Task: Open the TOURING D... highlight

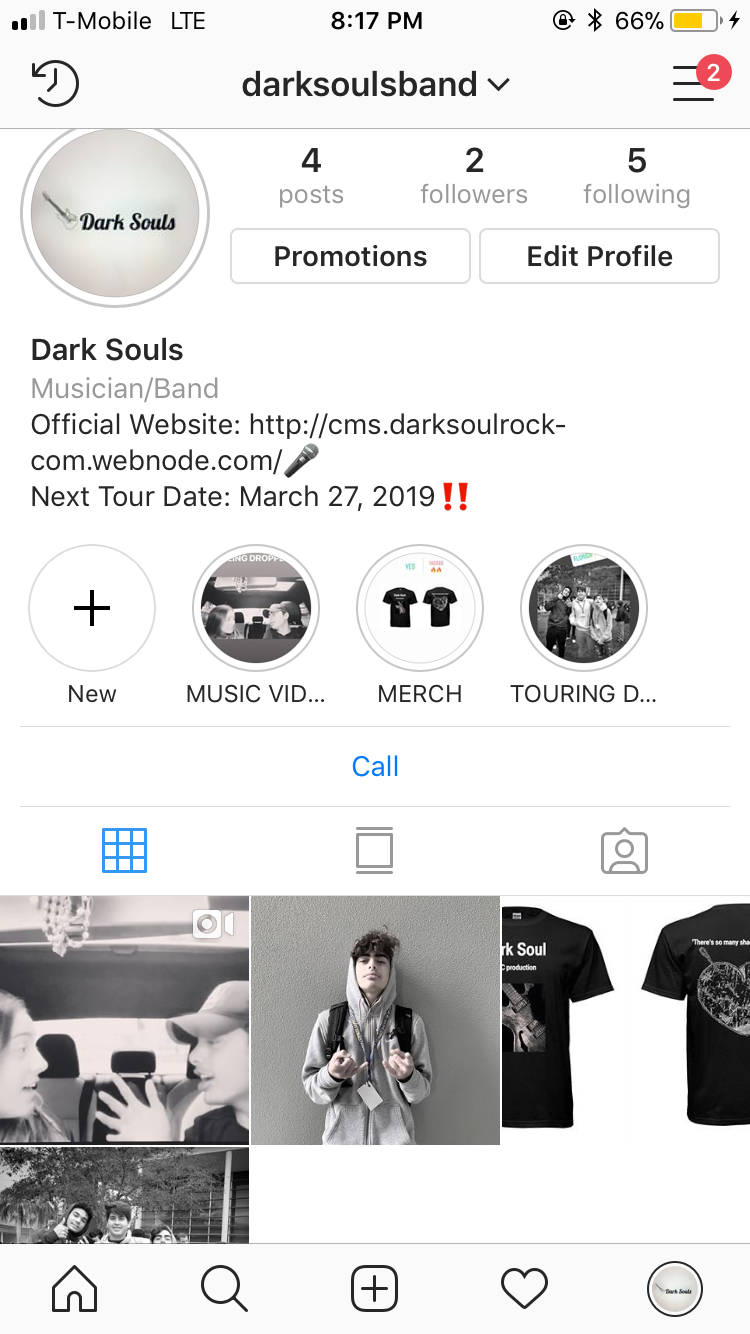Action: [584, 608]
